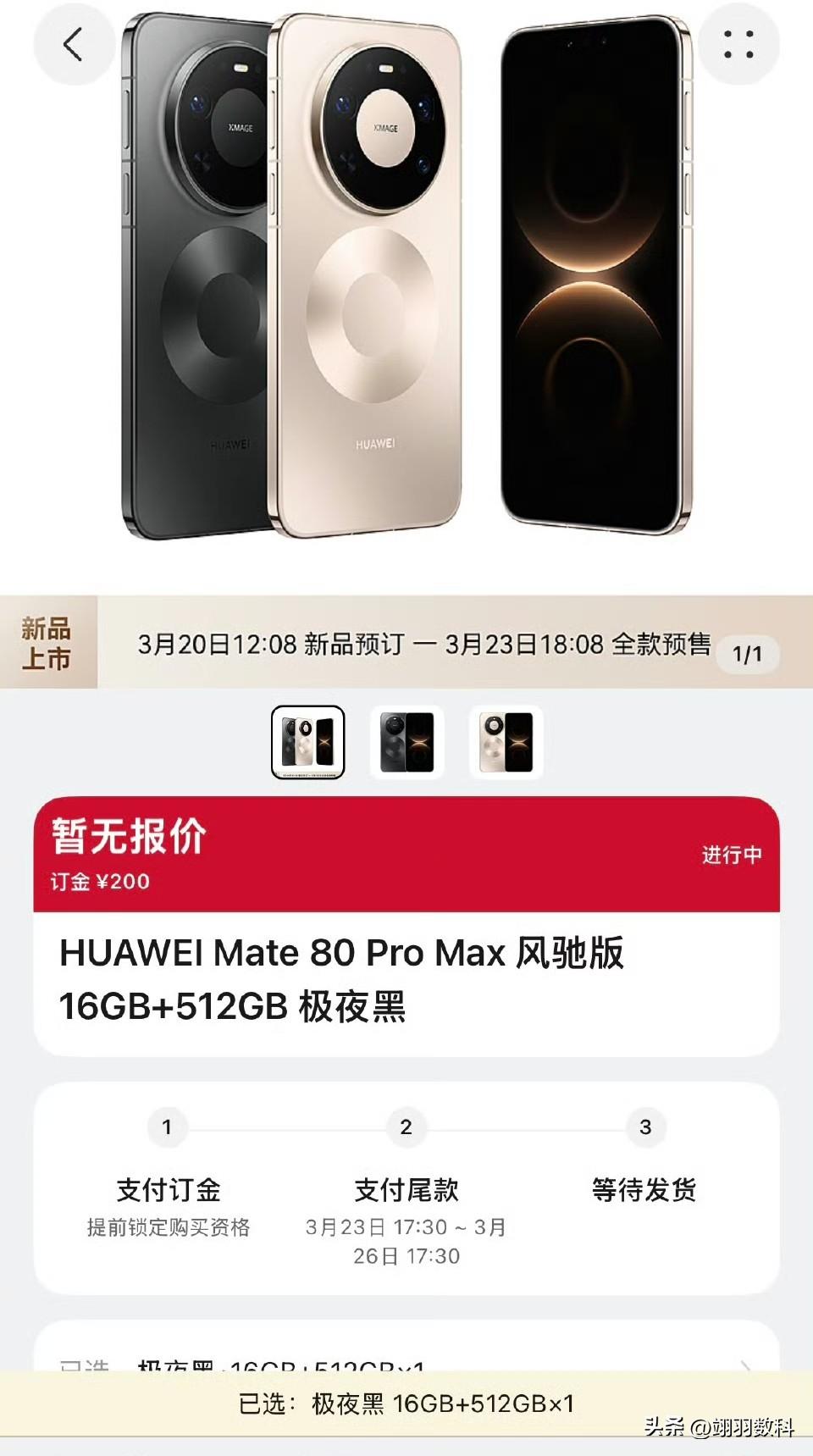This screenshot has height=1456, width=813.
Task: Tap step circle 1 支付订金
Action: pos(167,1128)
